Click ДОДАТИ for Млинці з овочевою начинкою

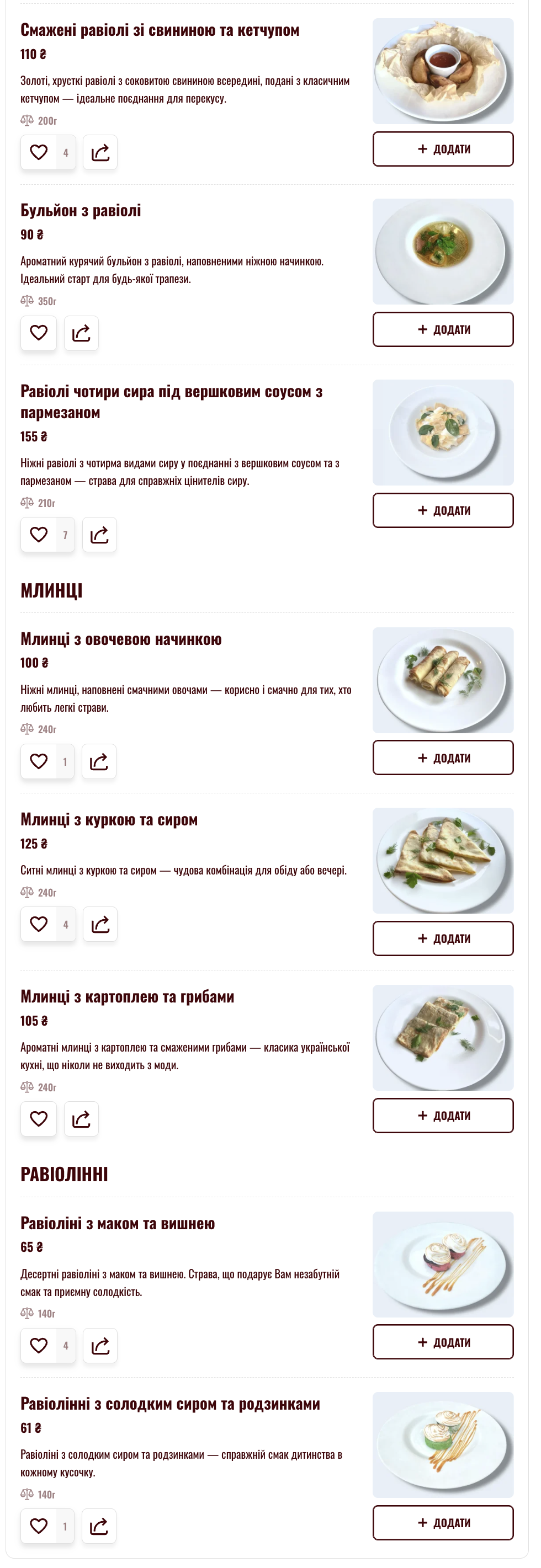443,758
